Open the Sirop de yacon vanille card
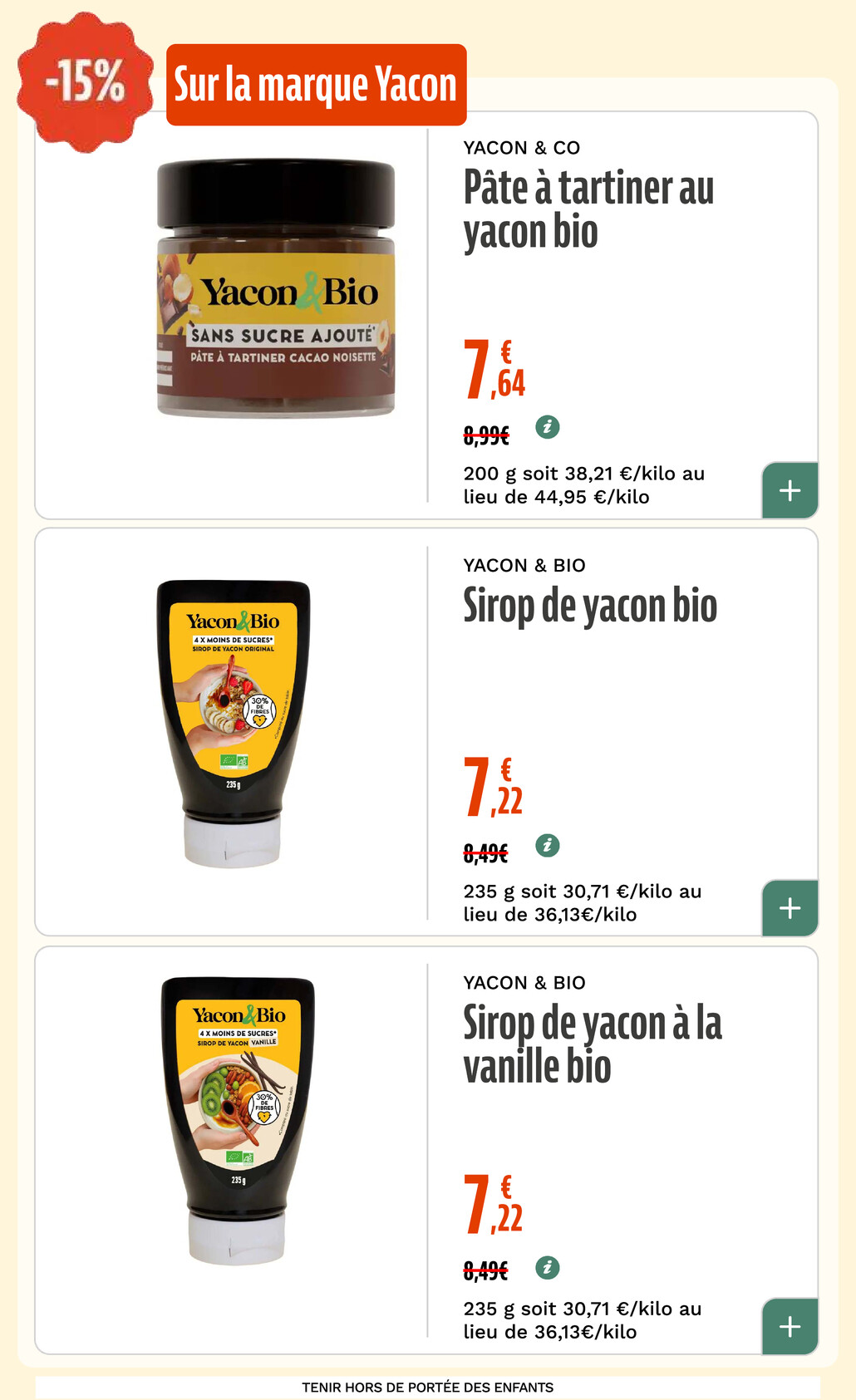856x1400 pixels. point(592,1044)
